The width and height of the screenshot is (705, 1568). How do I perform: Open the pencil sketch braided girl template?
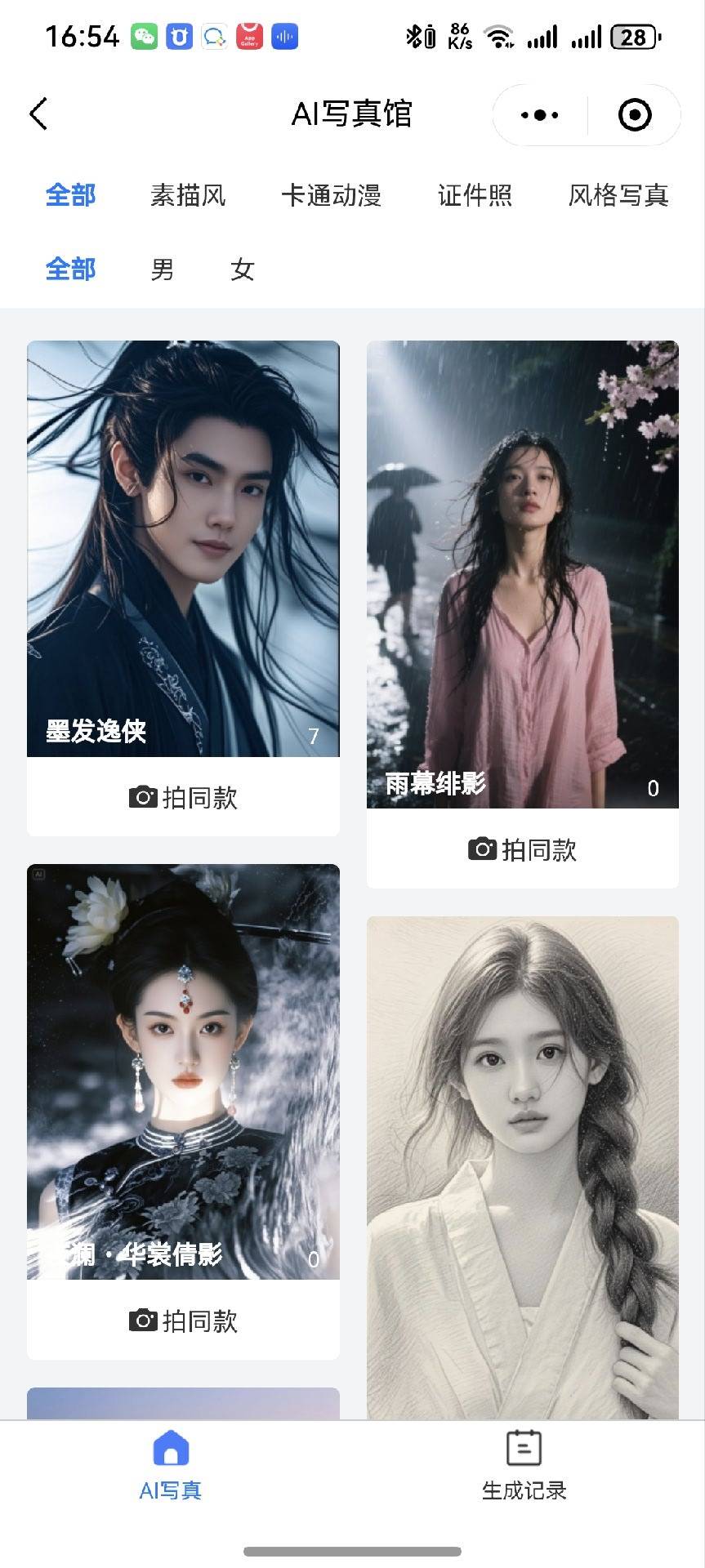pyautogui.click(x=522, y=1168)
